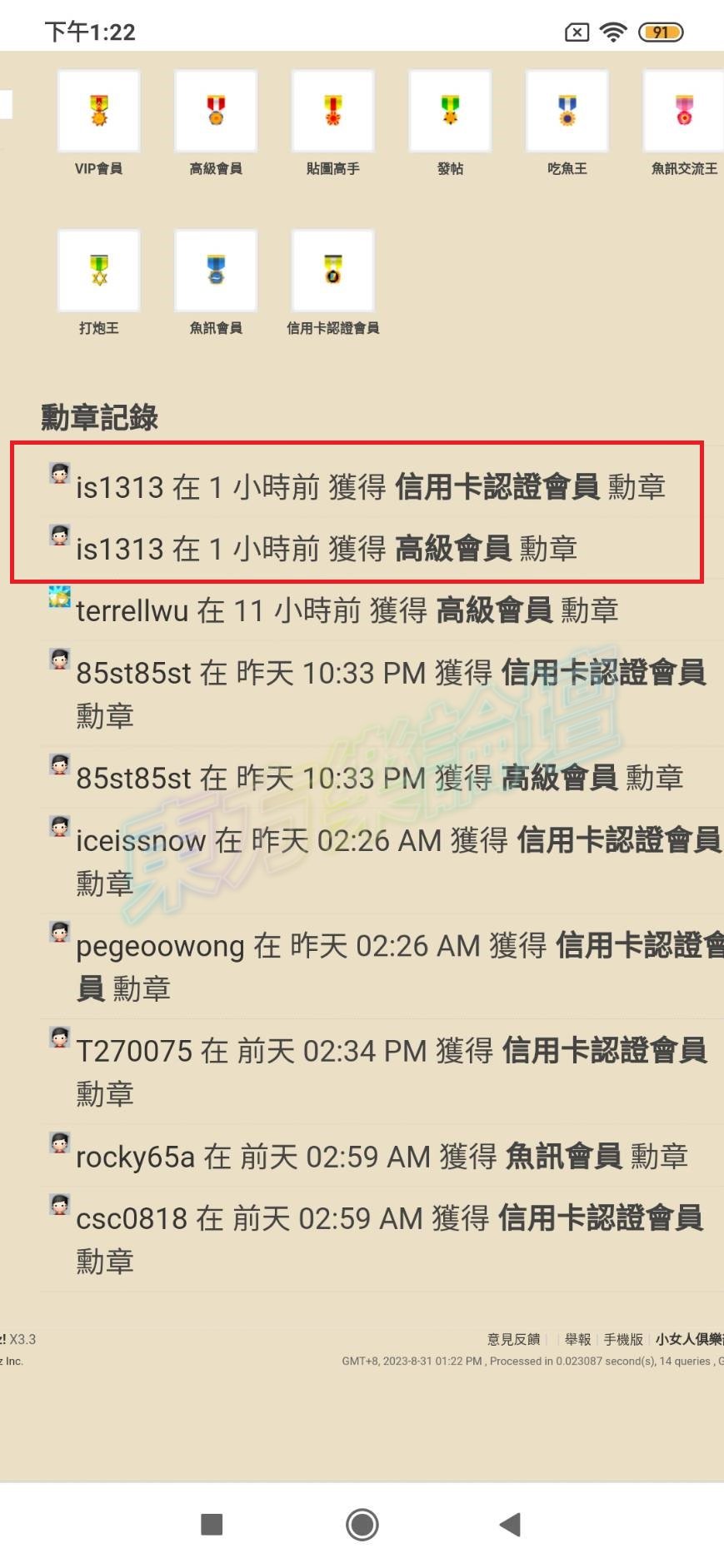Open T270075's profile page
Viewport: 724px width, 1568px height.
[x=134, y=1052]
